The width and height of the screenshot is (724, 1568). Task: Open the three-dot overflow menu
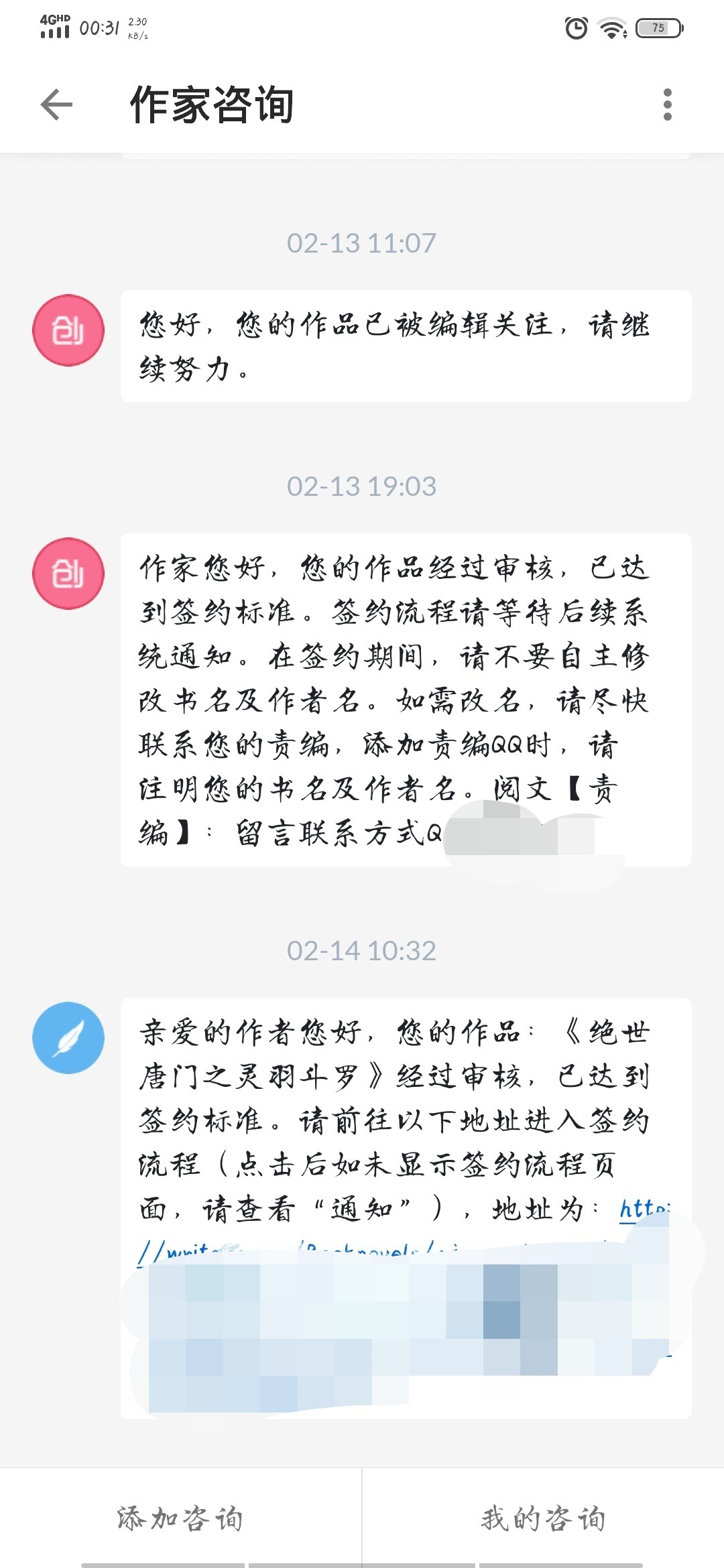point(666,105)
